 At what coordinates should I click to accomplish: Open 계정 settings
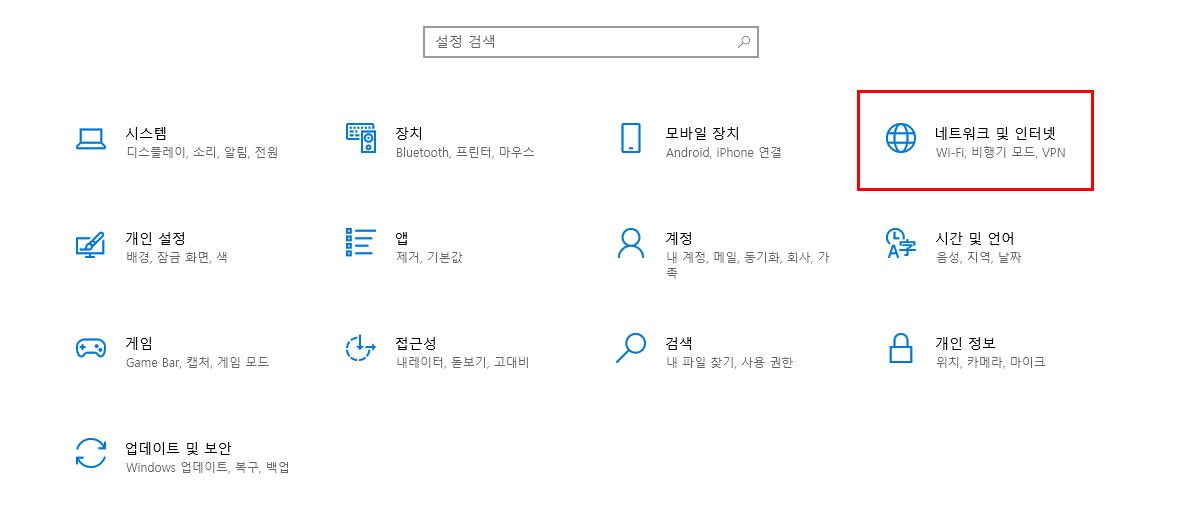[x=679, y=239]
